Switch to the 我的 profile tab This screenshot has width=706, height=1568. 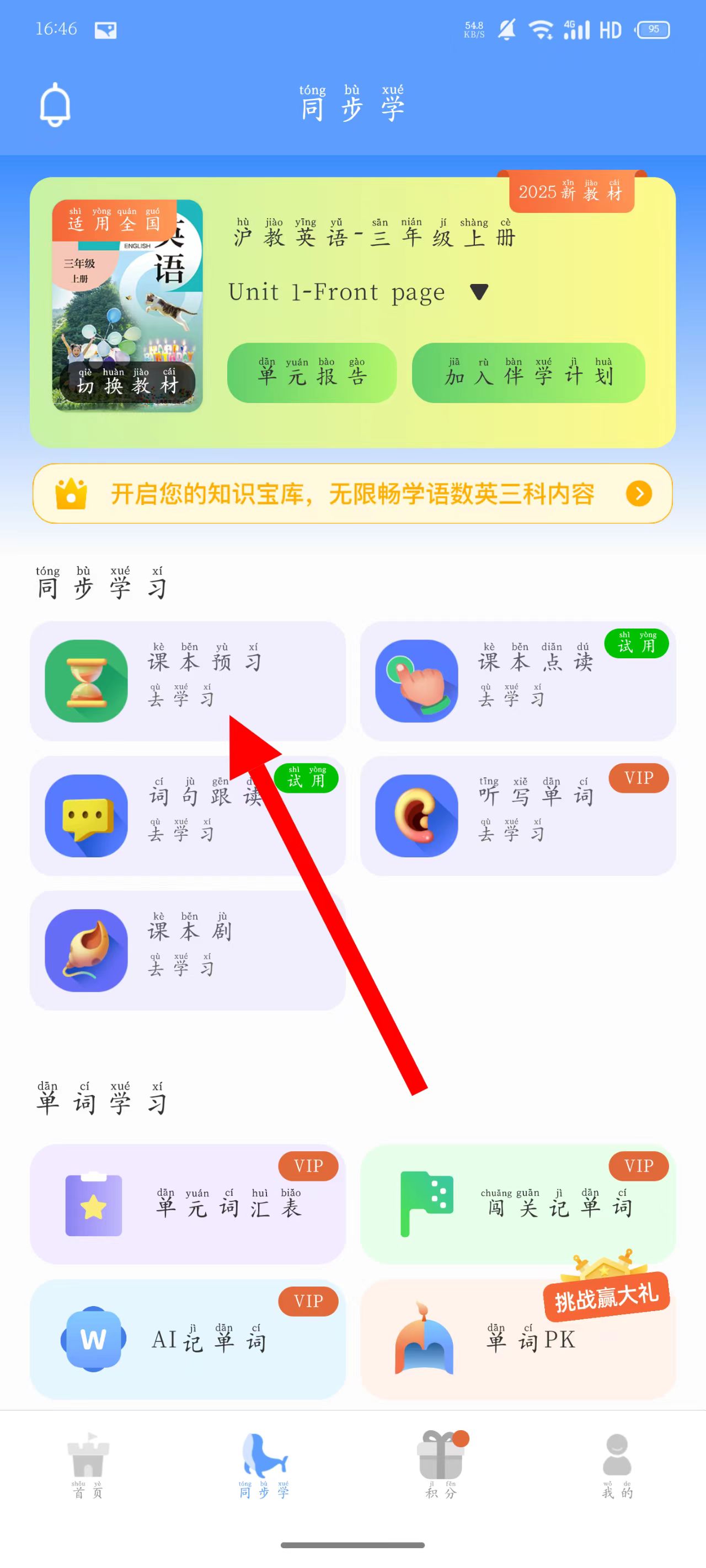pyautogui.click(x=617, y=1466)
